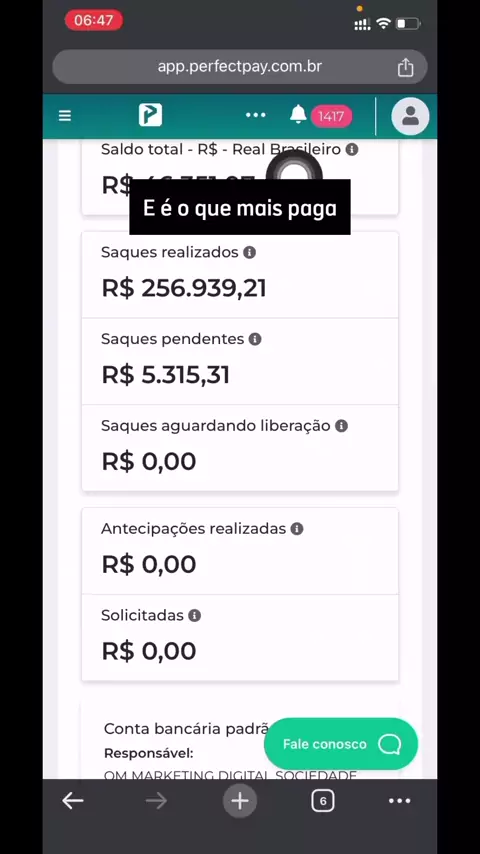480x854 pixels.
Task: Open the Fale conosco chat
Action: pyautogui.click(x=341, y=744)
